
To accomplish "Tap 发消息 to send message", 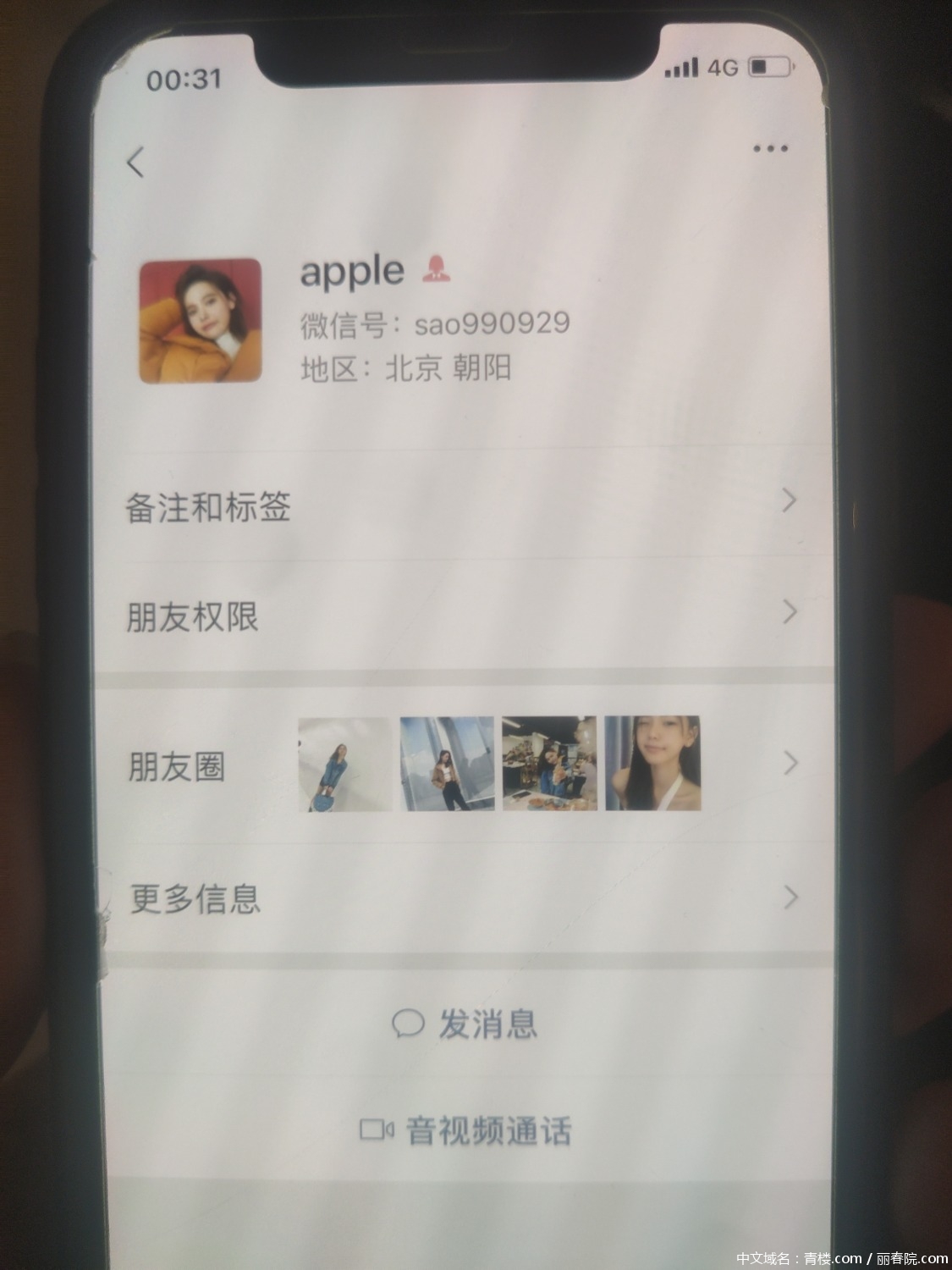I will [465, 1024].
